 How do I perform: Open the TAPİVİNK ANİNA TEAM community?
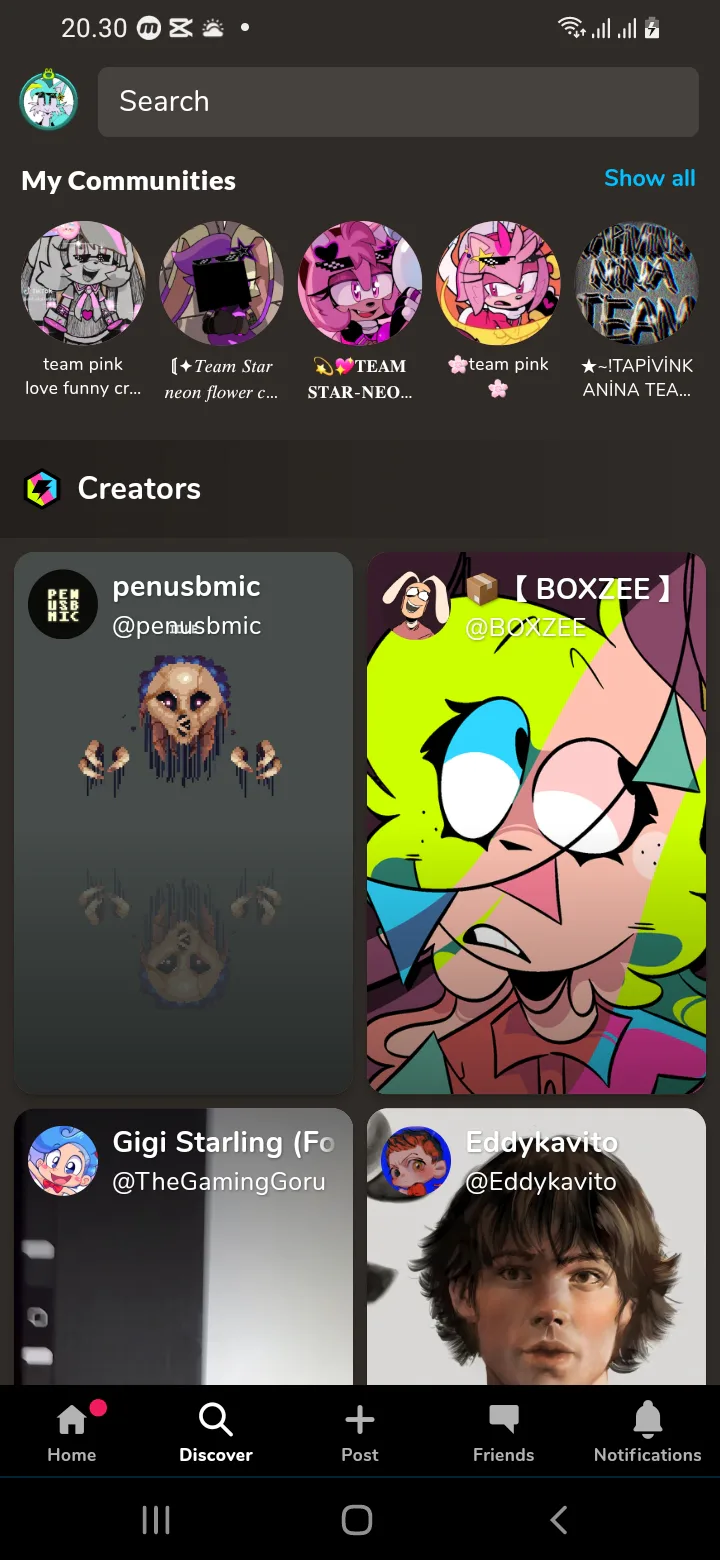[x=637, y=311]
